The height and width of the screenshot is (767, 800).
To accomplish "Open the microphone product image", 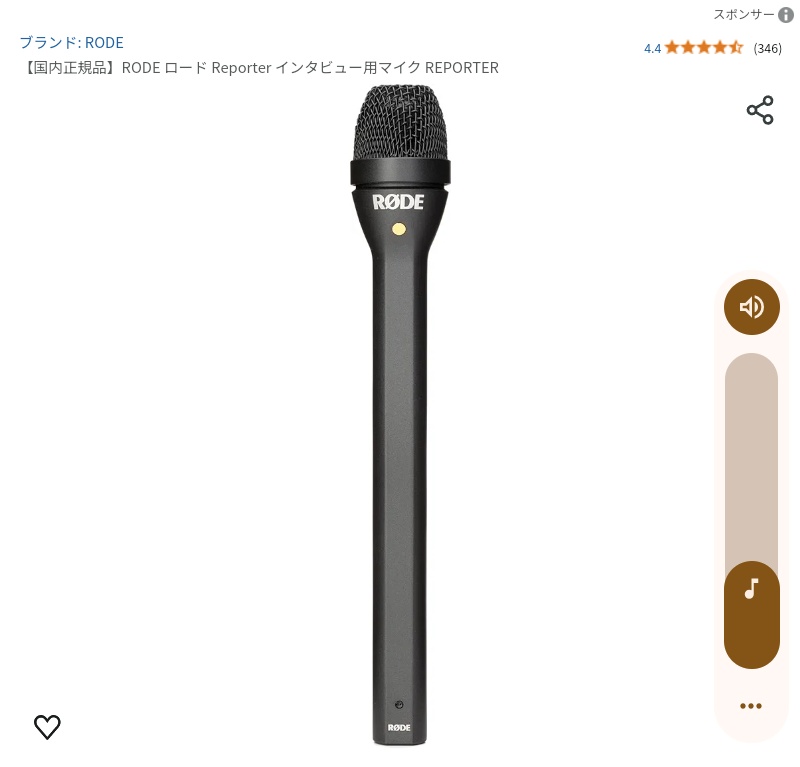I will pyautogui.click(x=400, y=415).
